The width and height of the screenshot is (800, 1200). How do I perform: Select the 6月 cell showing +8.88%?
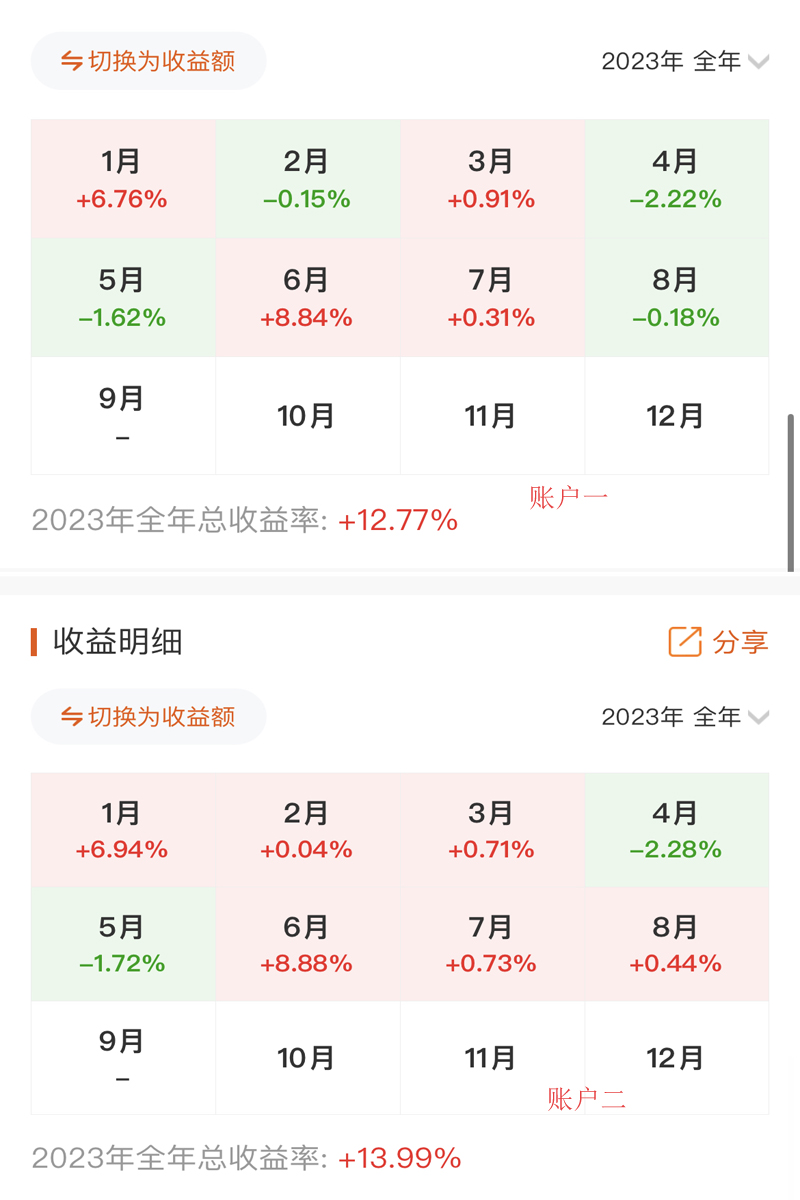click(307, 944)
